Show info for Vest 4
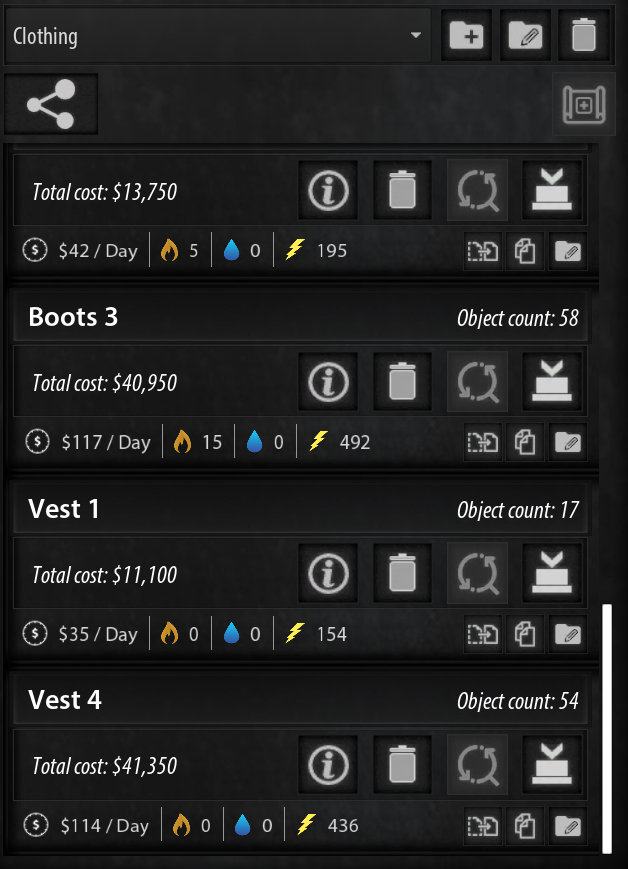This screenshot has height=869, width=628. click(328, 765)
